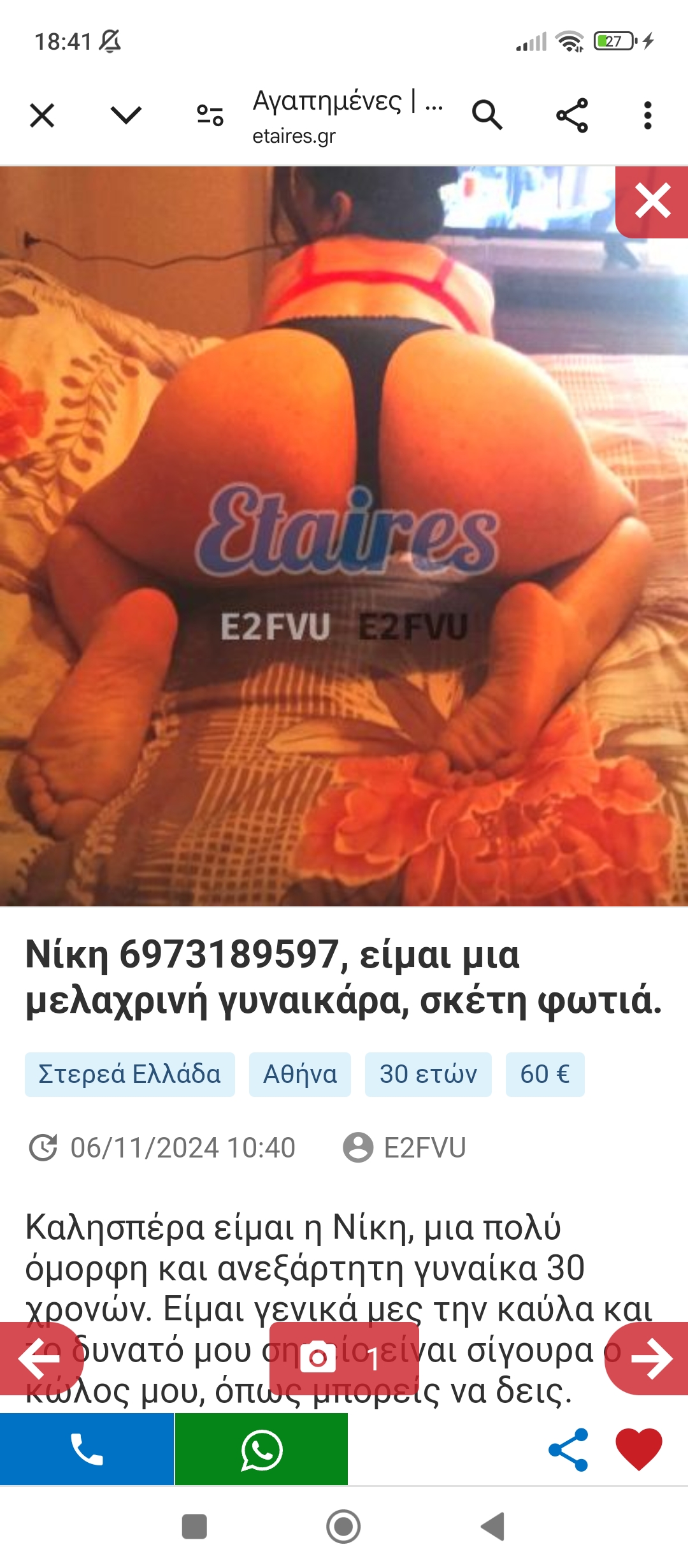Image resolution: width=688 pixels, height=1568 pixels.
Task: Select the Στερεά Ελλάδα chip
Action: (130, 1075)
